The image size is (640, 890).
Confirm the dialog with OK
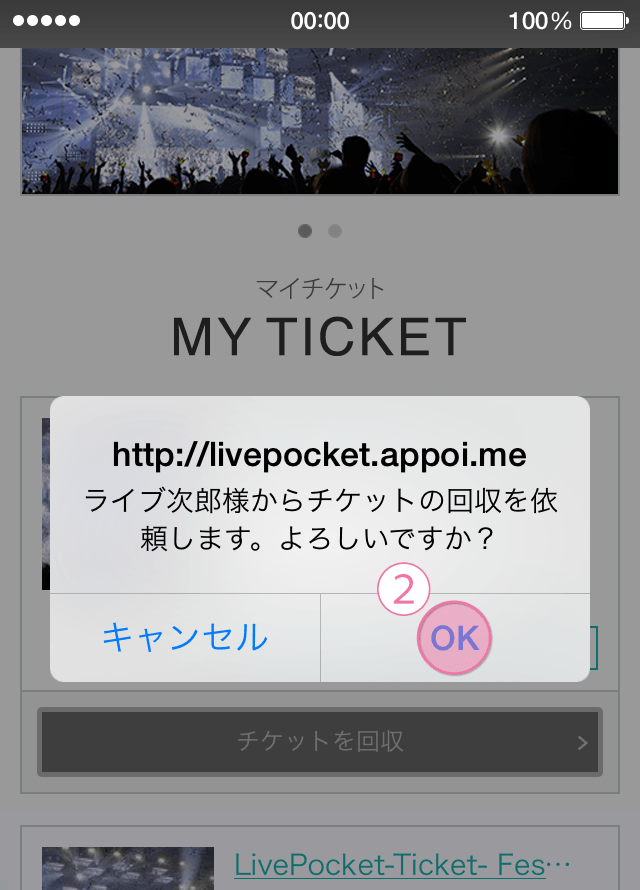pyautogui.click(x=455, y=638)
